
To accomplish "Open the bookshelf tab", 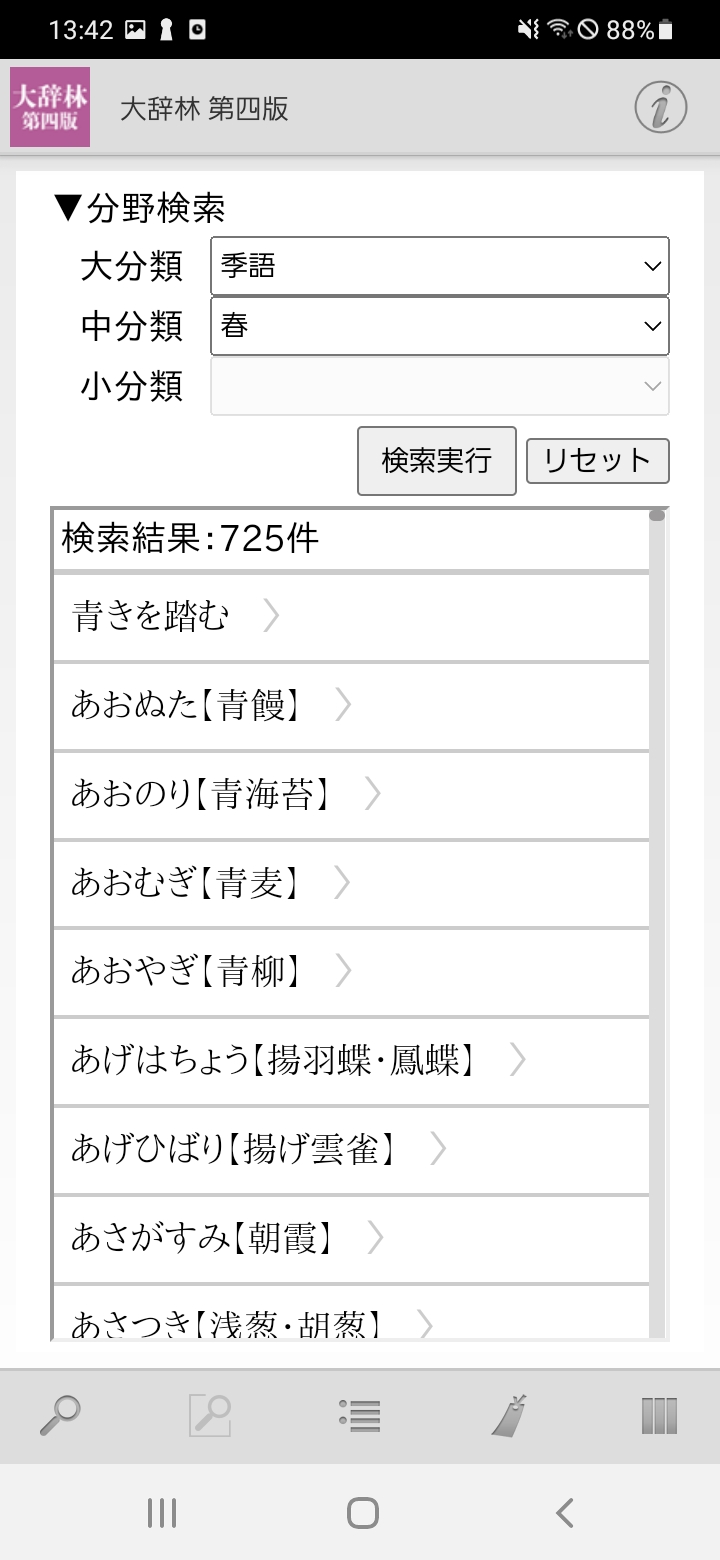I will pos(659,1416).
